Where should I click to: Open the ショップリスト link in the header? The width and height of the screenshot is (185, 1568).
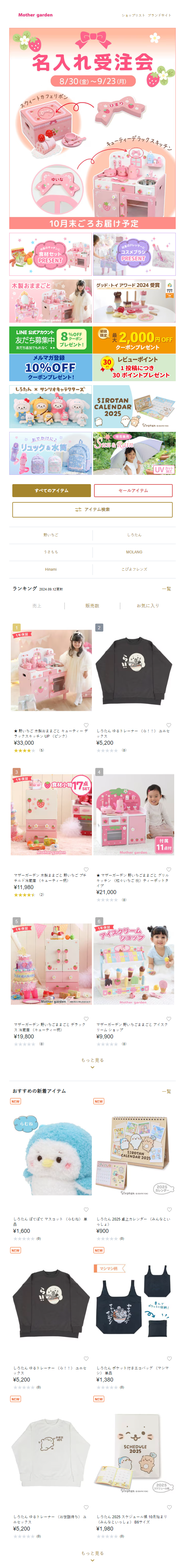134,15
